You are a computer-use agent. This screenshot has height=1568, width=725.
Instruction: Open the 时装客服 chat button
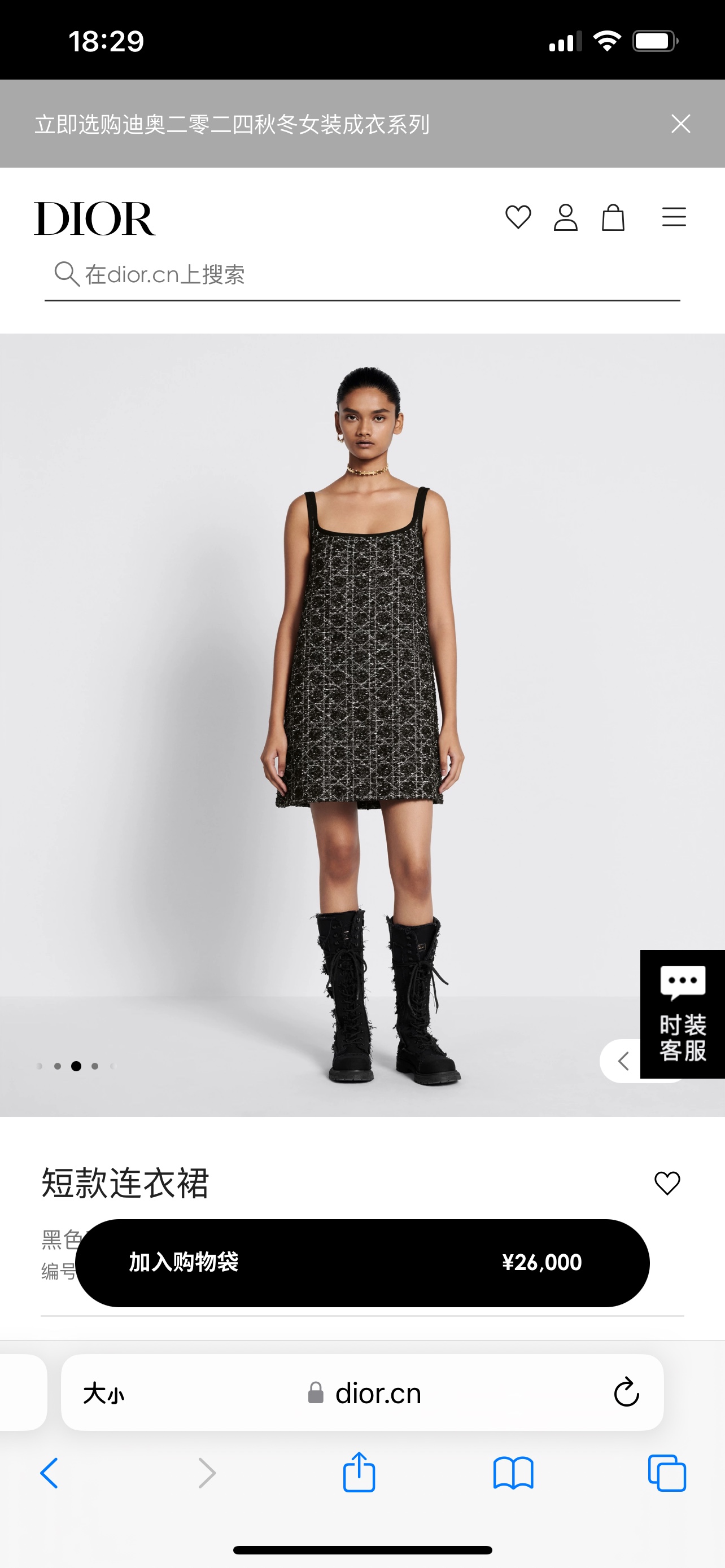coord(683,1014)
